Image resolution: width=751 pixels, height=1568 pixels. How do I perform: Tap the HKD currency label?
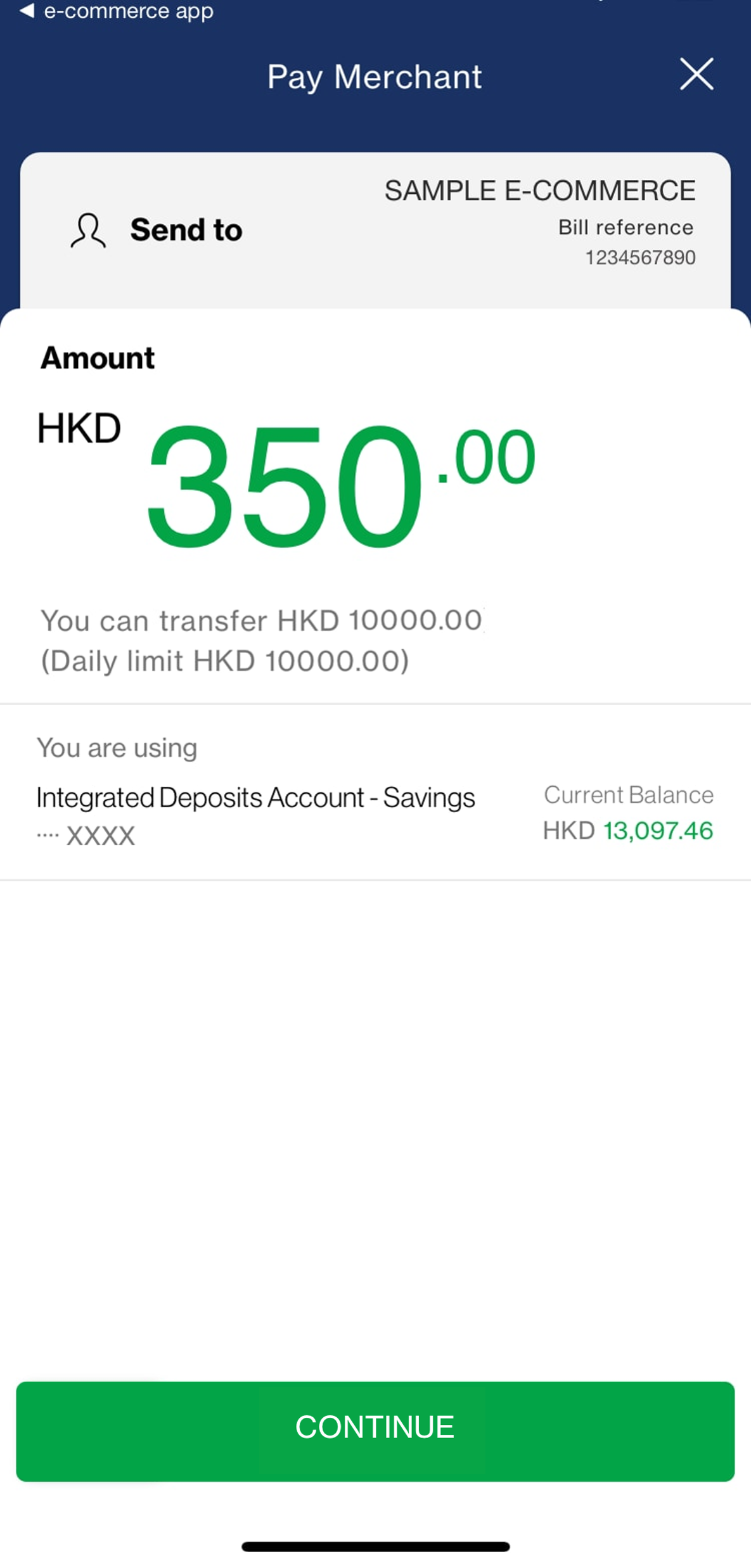click(77, 428)
